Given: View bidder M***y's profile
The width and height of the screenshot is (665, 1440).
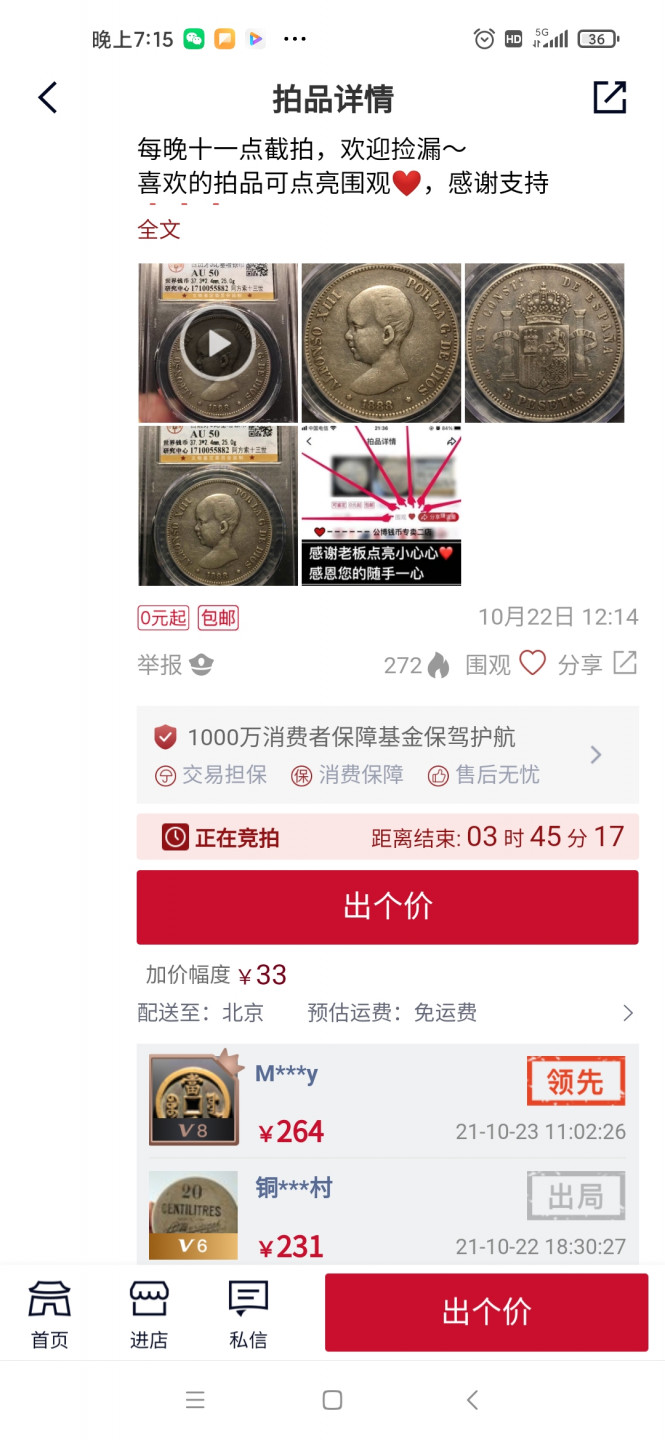Looking at the screenshot, I should click(x=194, y=1099).
